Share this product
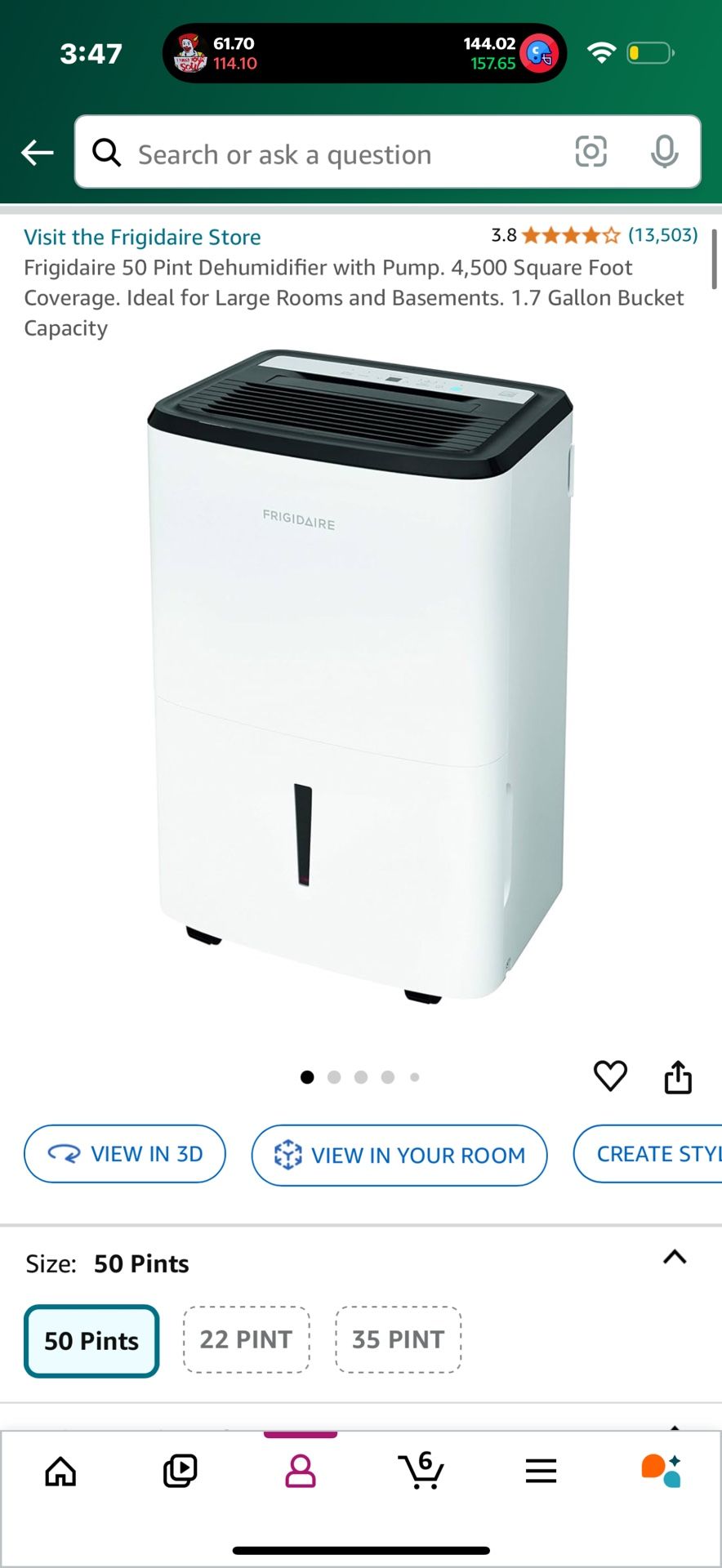Screen dimensions: 722x1568 tap(678, 1076)
